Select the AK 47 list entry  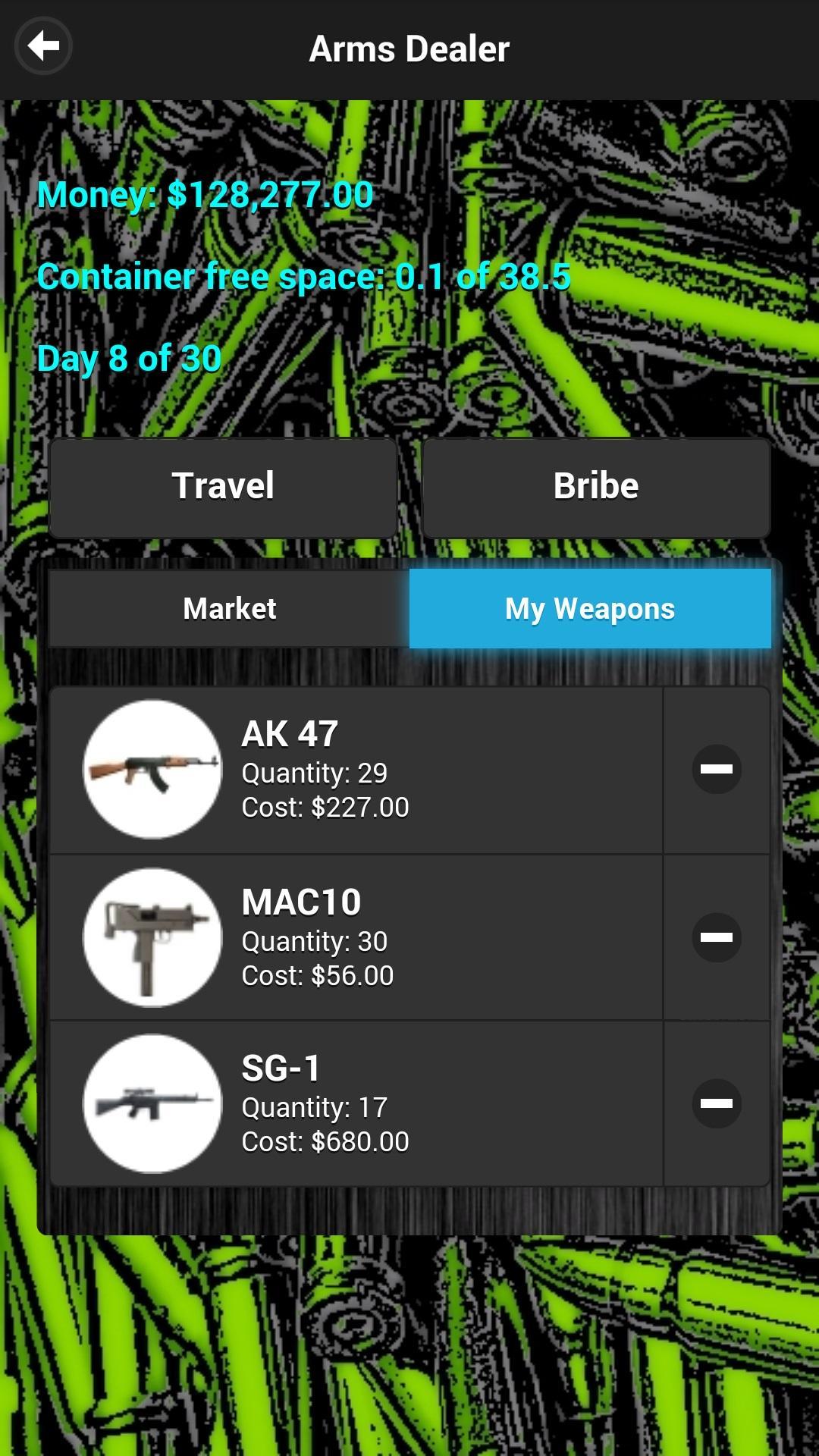pyautogui.click(x=356, y=769)
